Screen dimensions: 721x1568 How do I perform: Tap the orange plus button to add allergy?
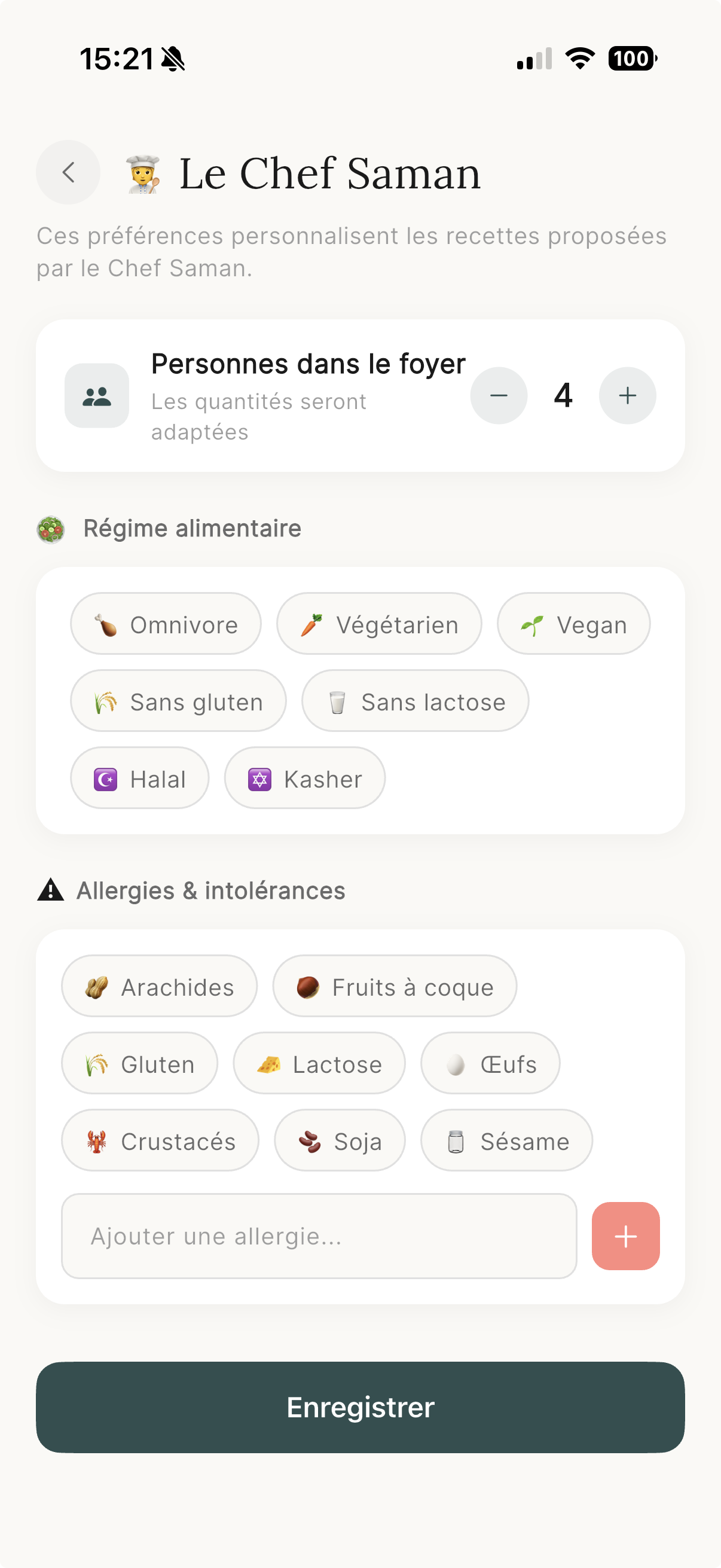[625, 1236]
